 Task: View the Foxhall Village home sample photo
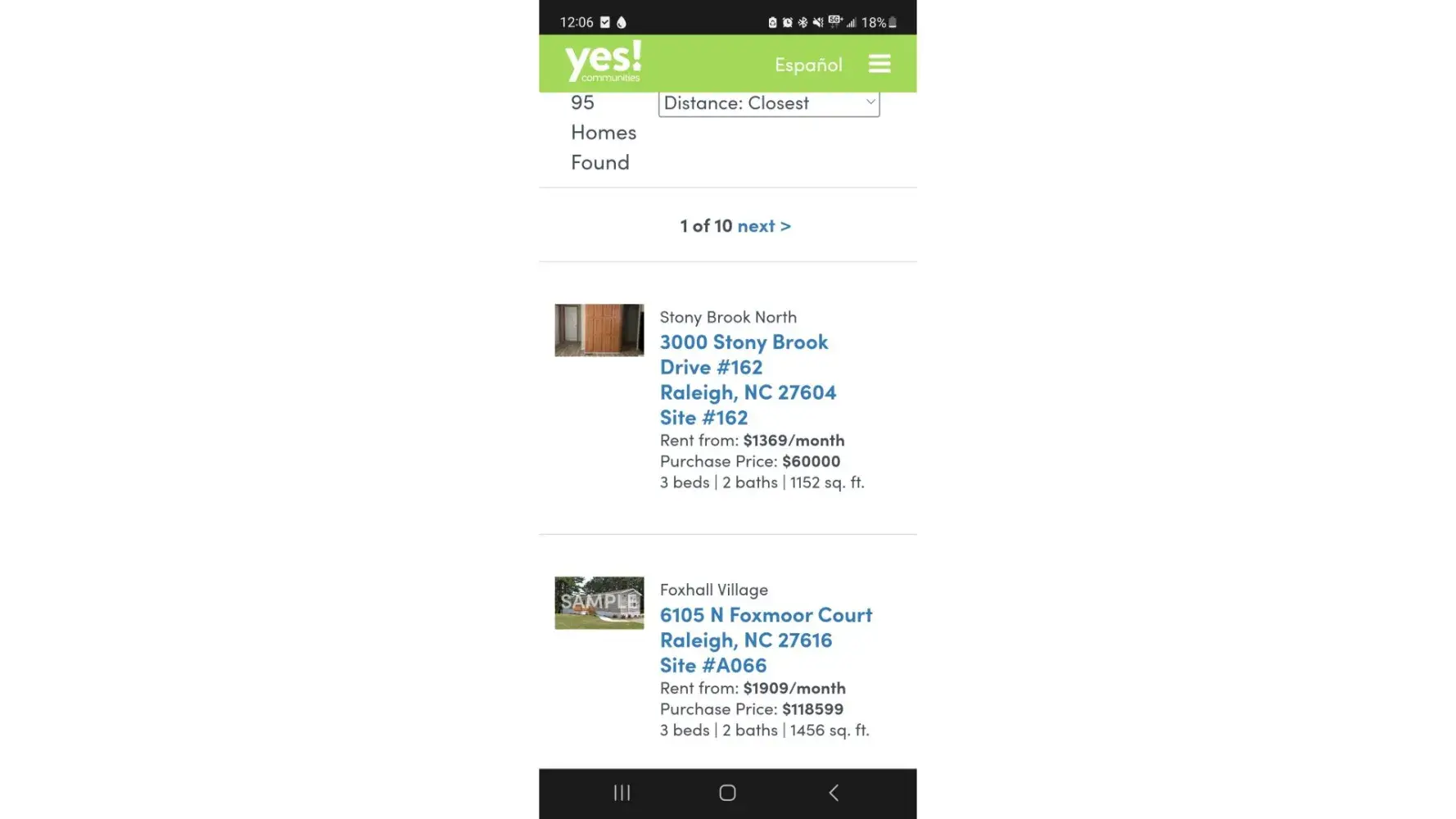click(599, 603)
